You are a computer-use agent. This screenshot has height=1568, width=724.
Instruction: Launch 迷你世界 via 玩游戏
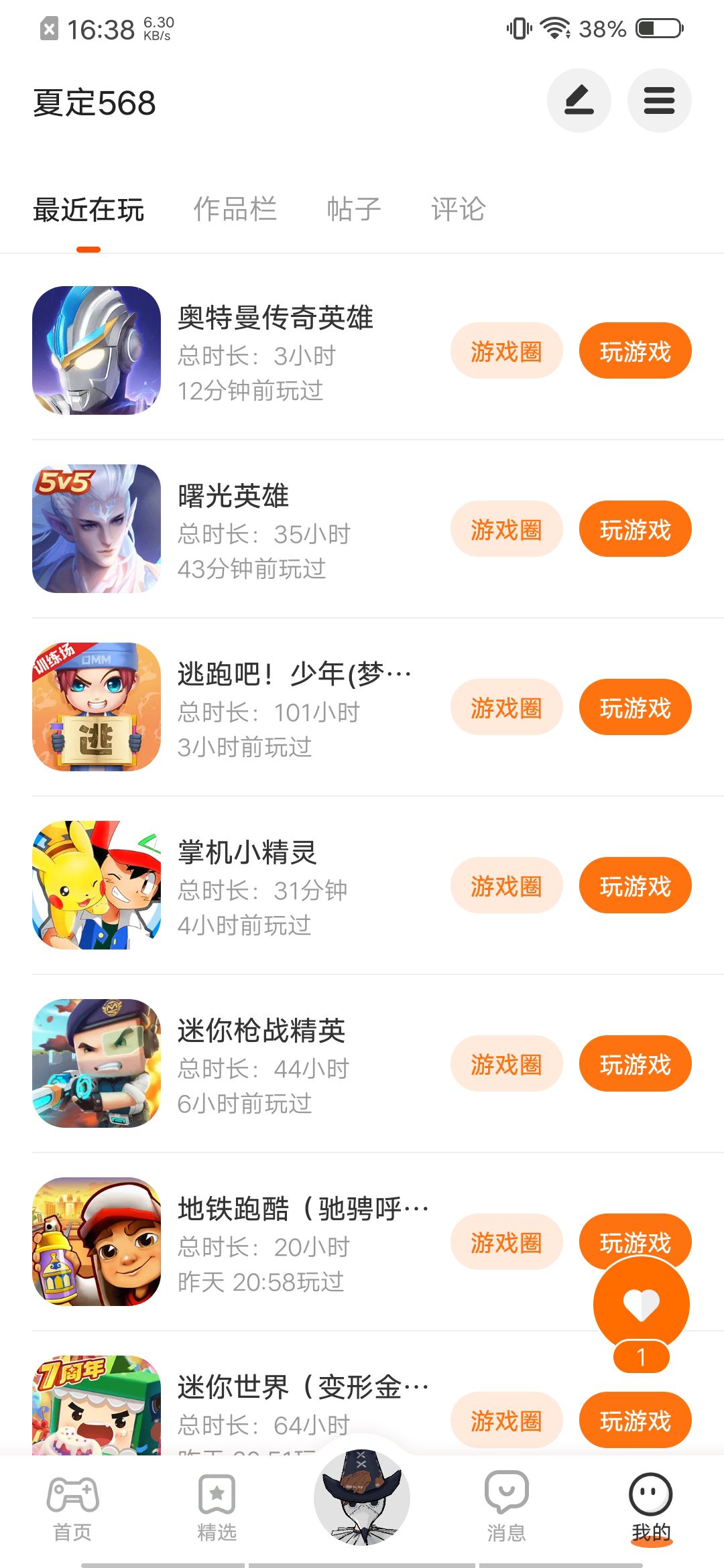pos(635,1421)
